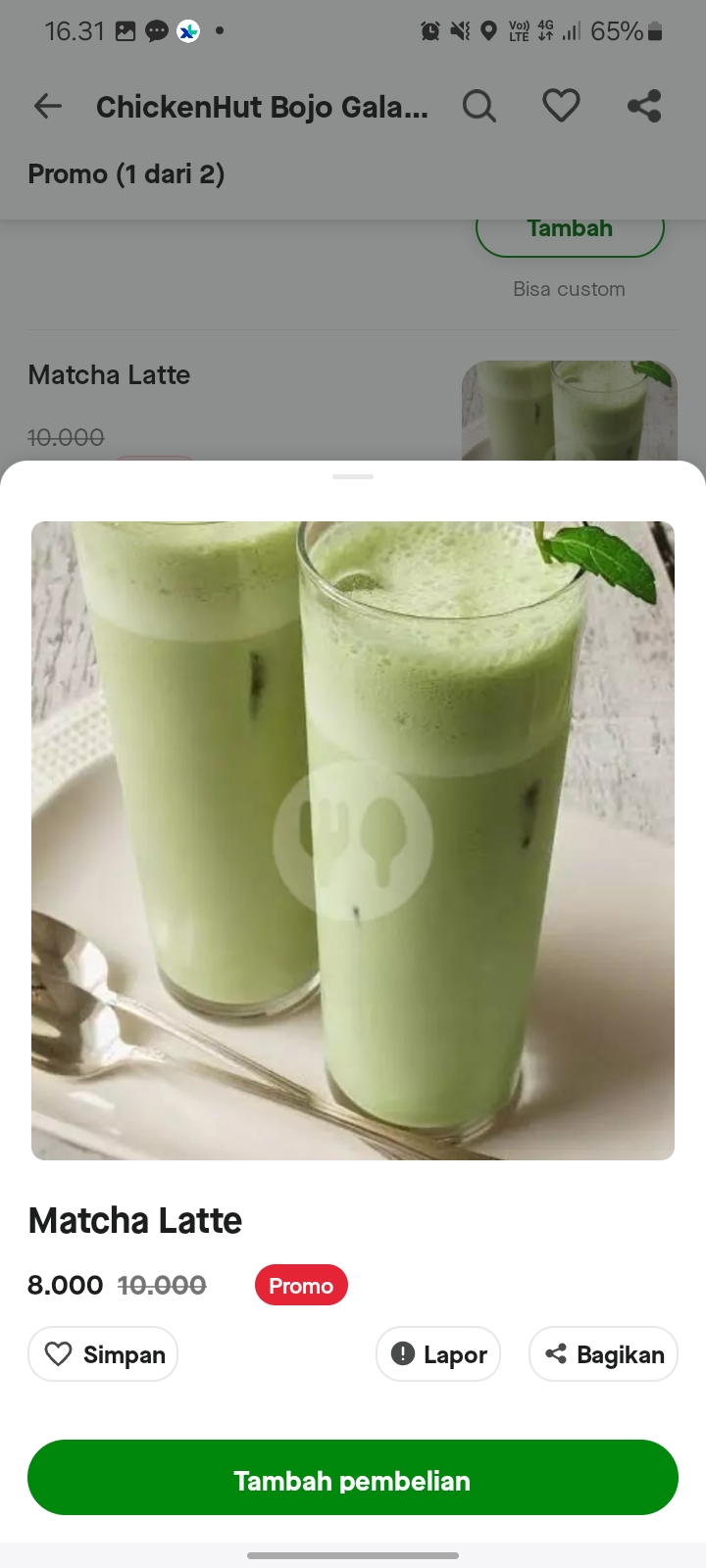
Task: Tap the Tambah button above Bisa custom
Action: coord(569,228)
